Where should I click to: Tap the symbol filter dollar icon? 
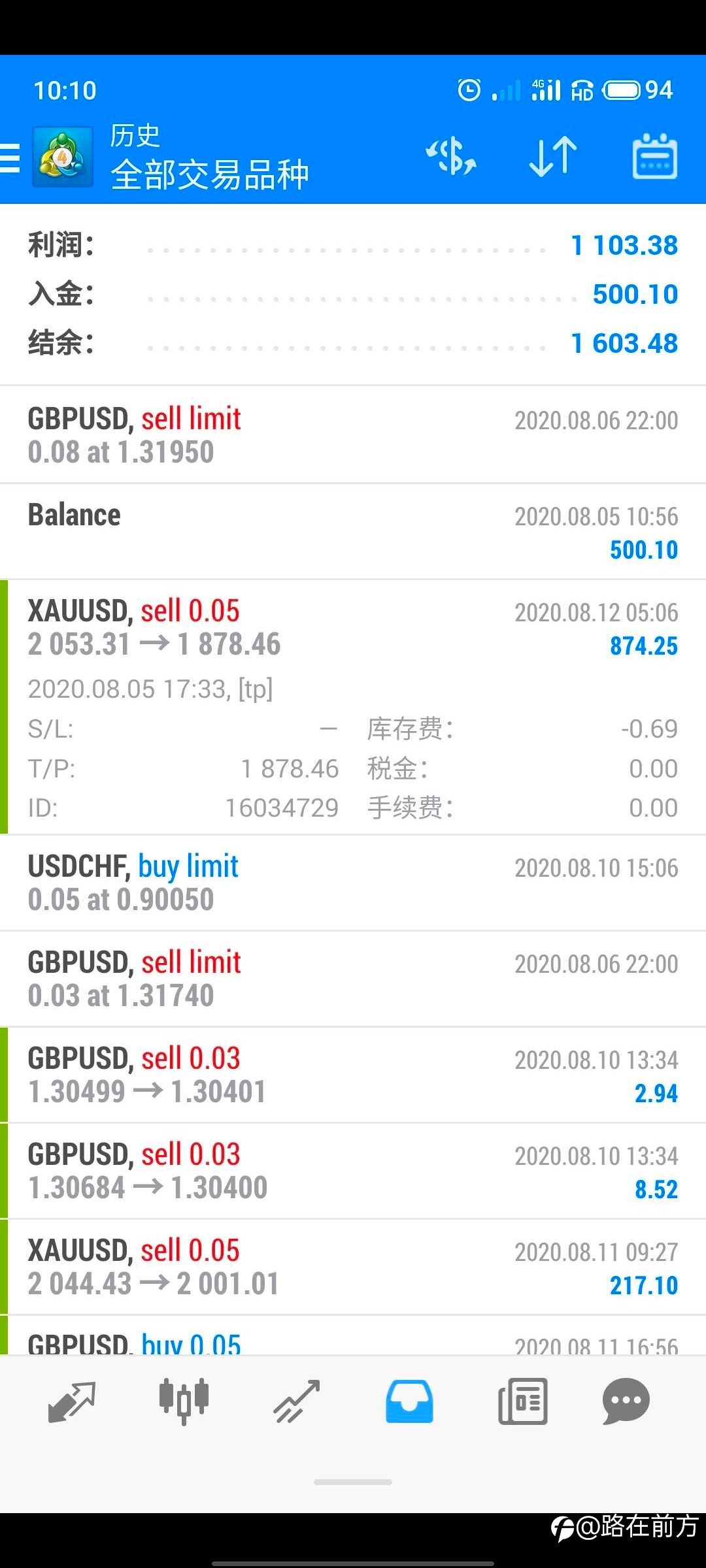[451, 157]
